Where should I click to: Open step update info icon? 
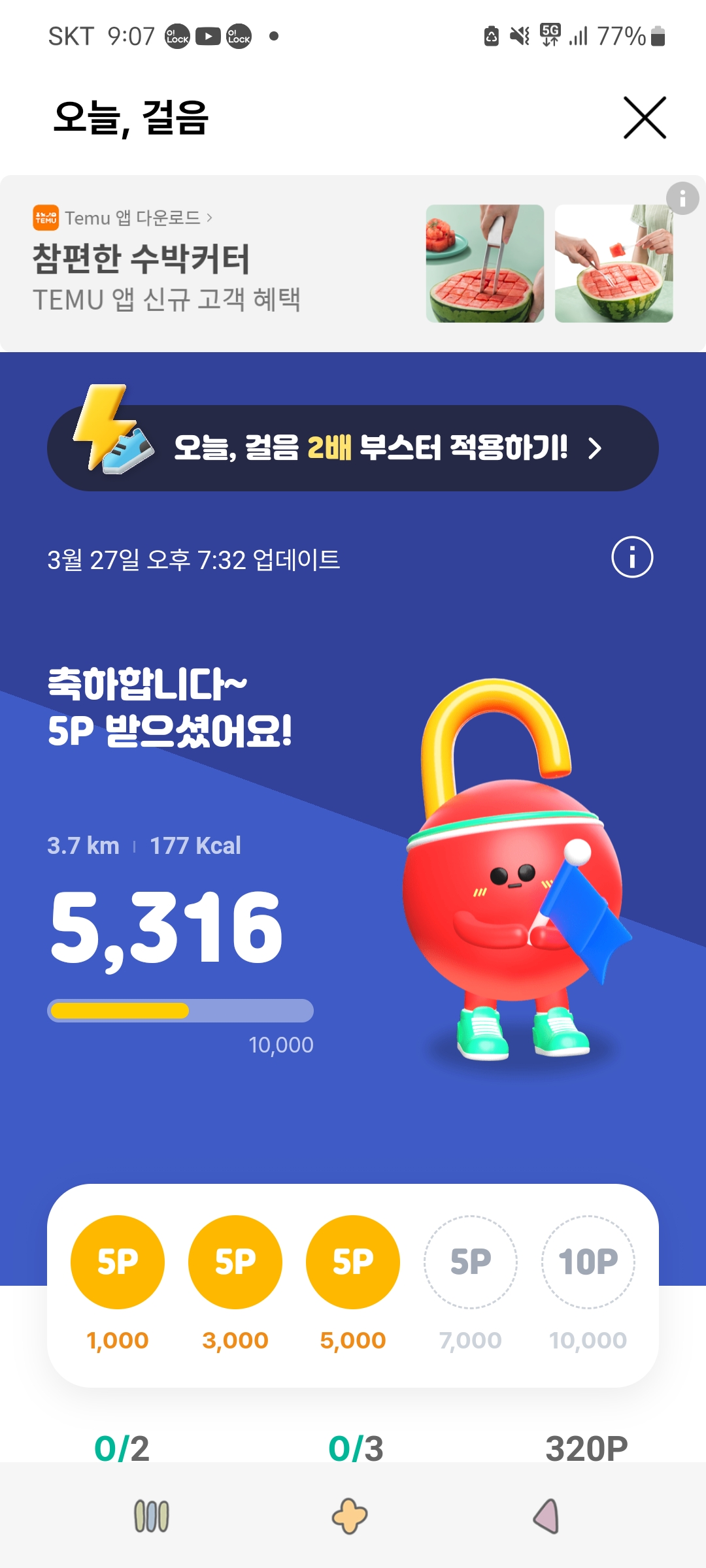pos(632,557)
